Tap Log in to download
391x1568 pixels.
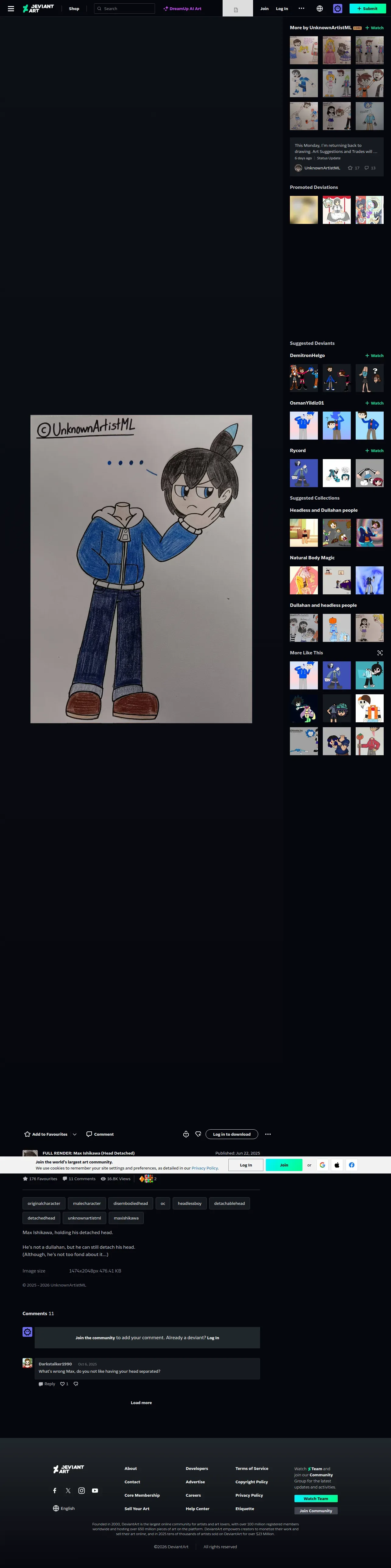click(232, 1134)
